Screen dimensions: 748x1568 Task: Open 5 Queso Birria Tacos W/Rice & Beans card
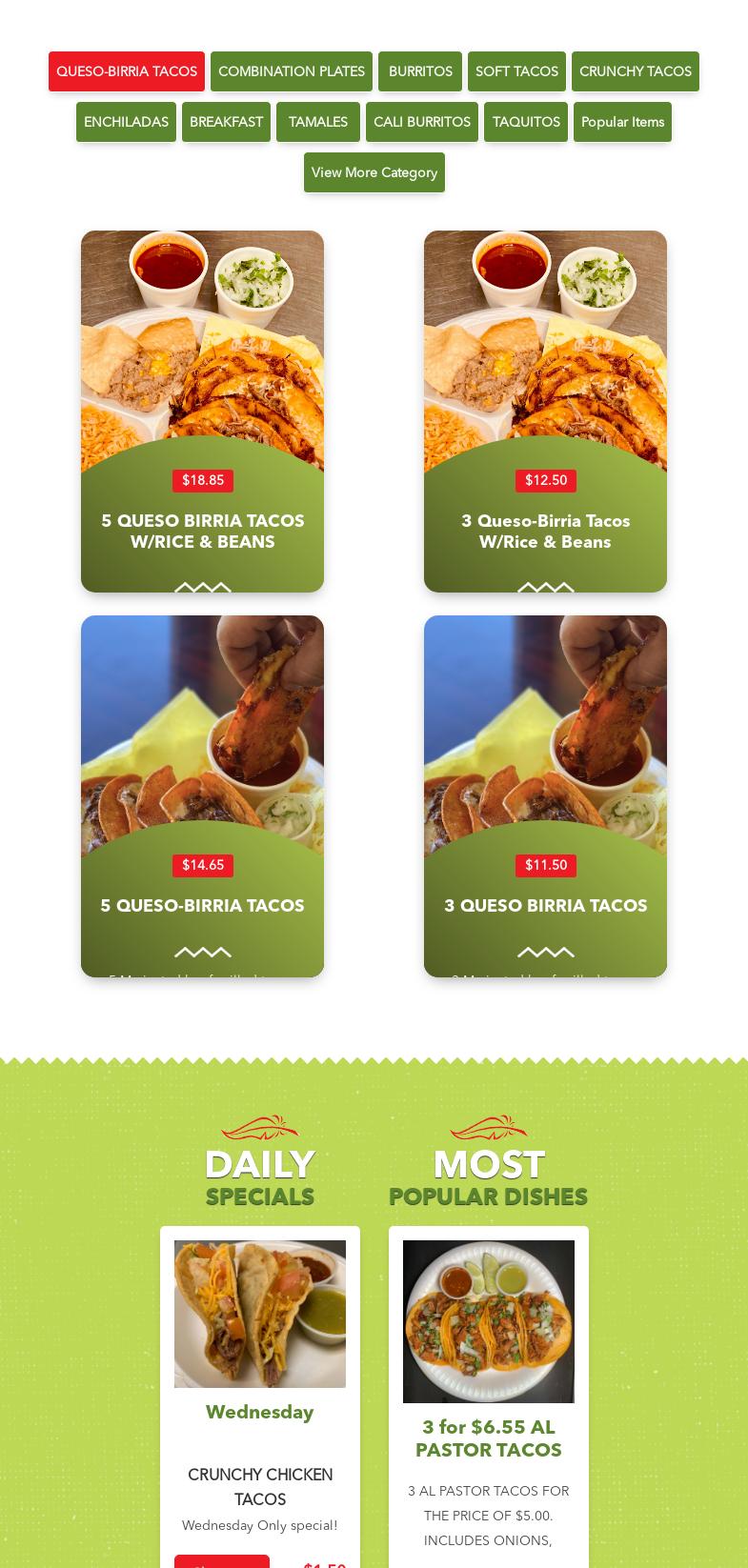202,412
